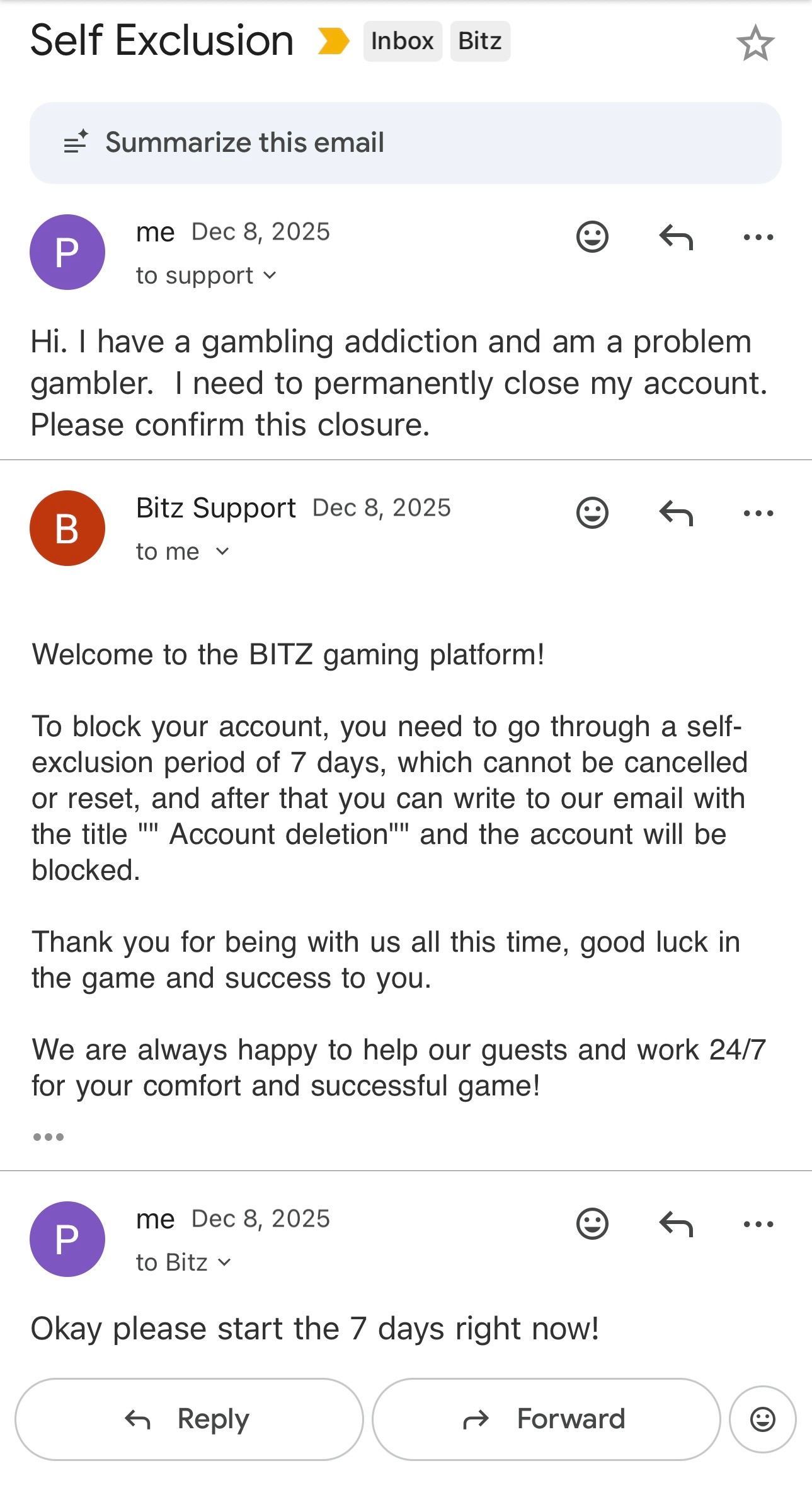Forward this email thread

pos(546,1419)
